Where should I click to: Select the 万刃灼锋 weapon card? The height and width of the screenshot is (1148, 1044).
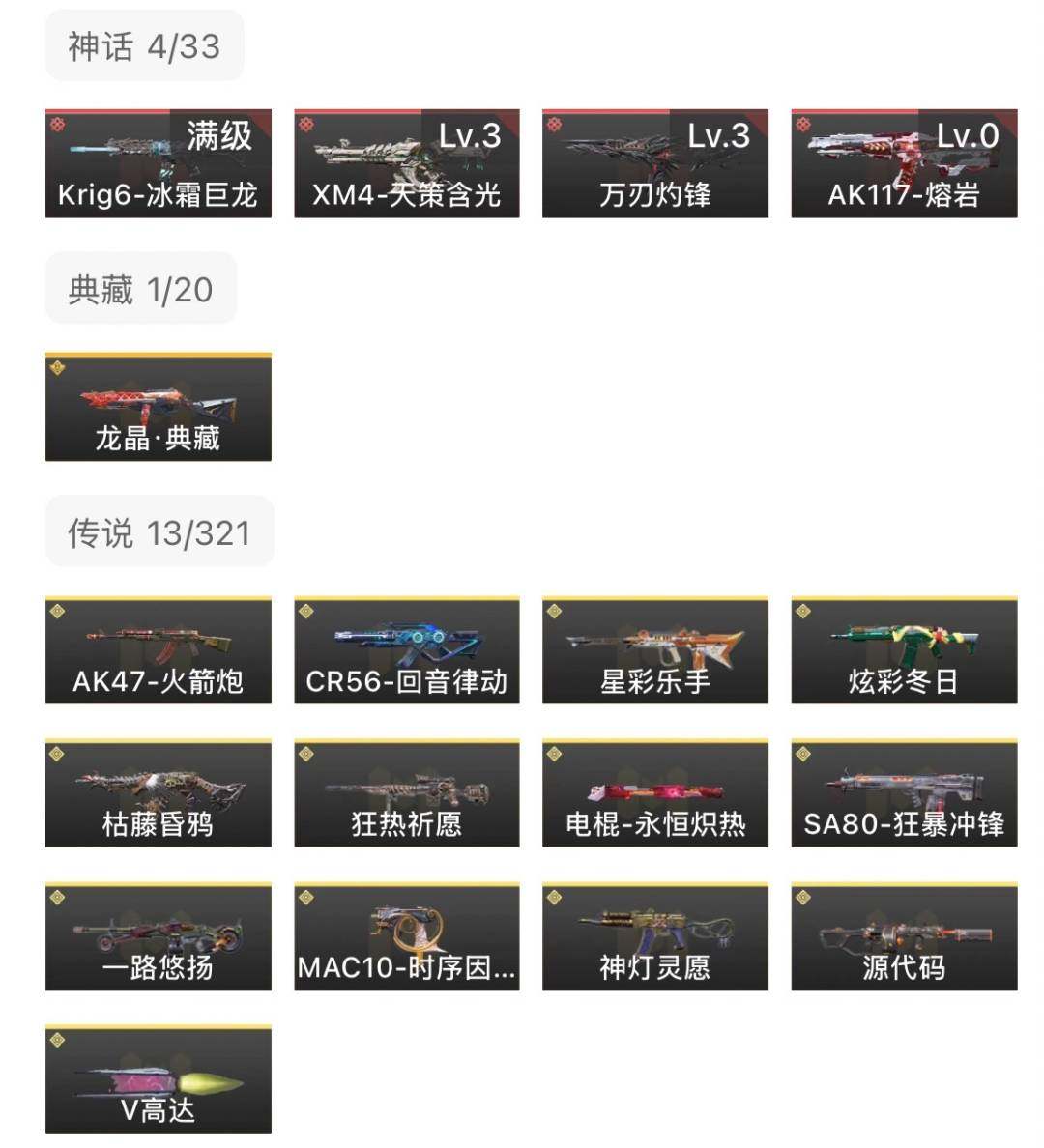point(654,162)
